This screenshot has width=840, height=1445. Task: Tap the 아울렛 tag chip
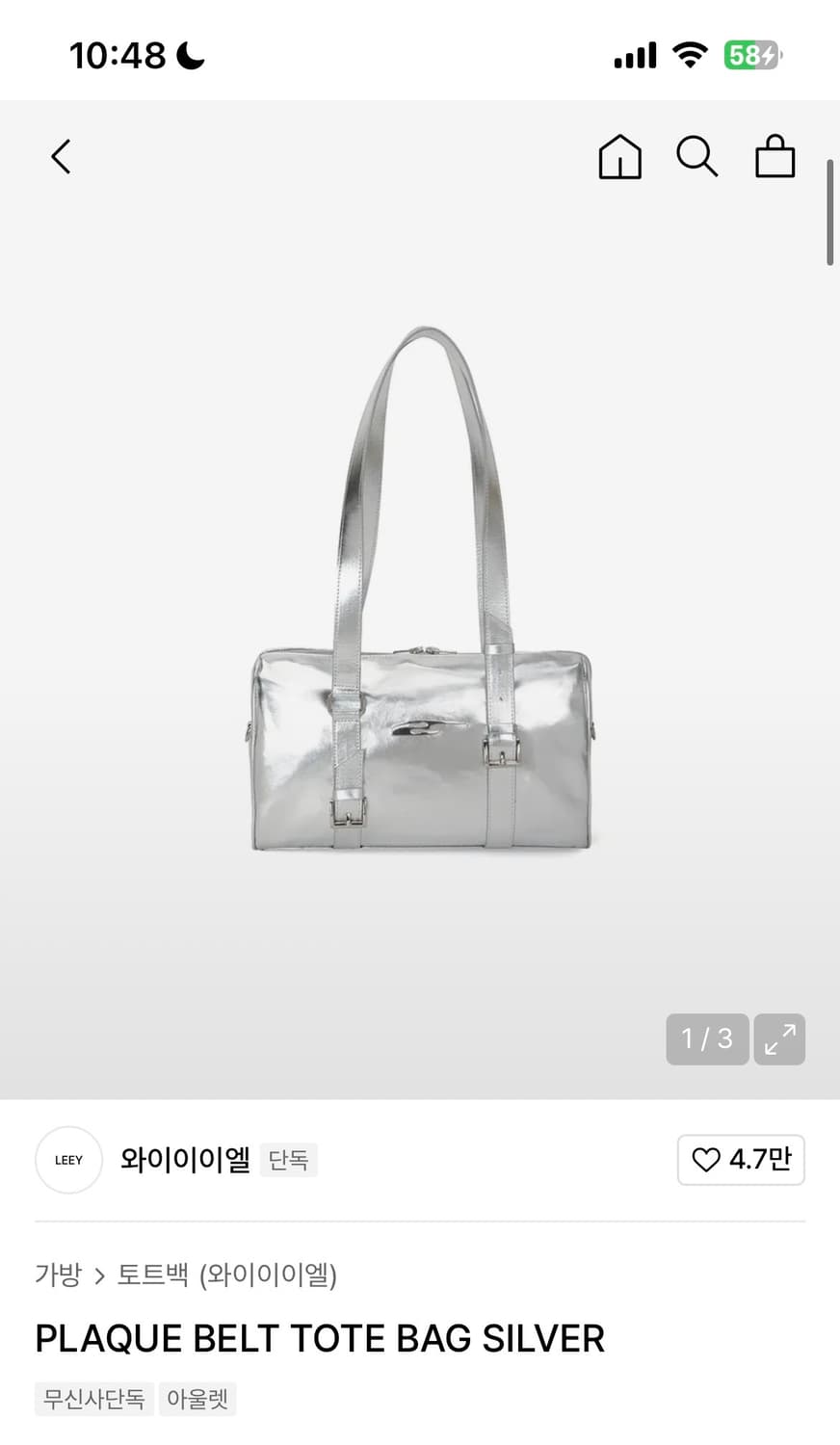[x=197, y=1399]
